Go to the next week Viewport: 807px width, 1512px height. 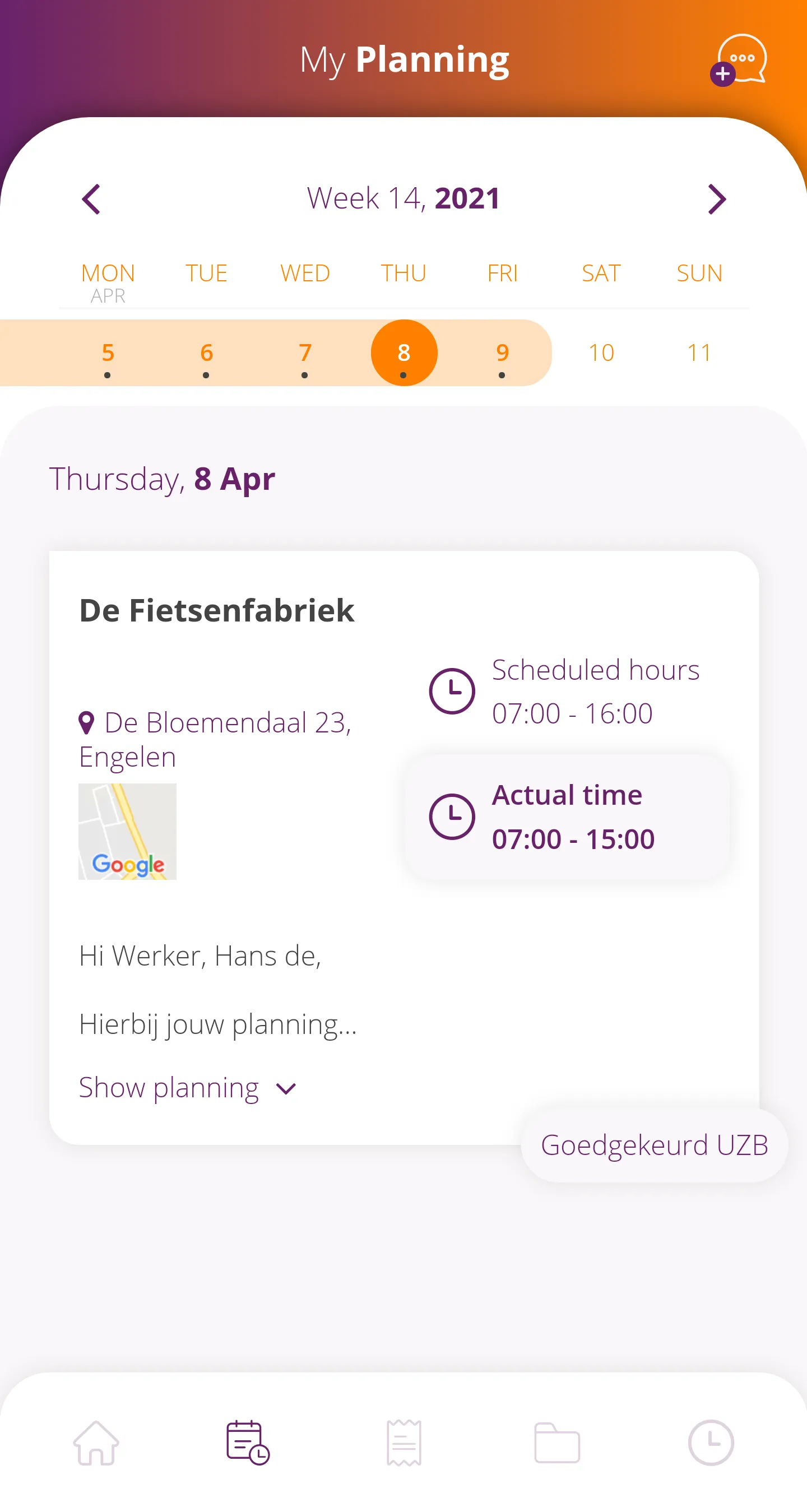[x=716, y=199]
